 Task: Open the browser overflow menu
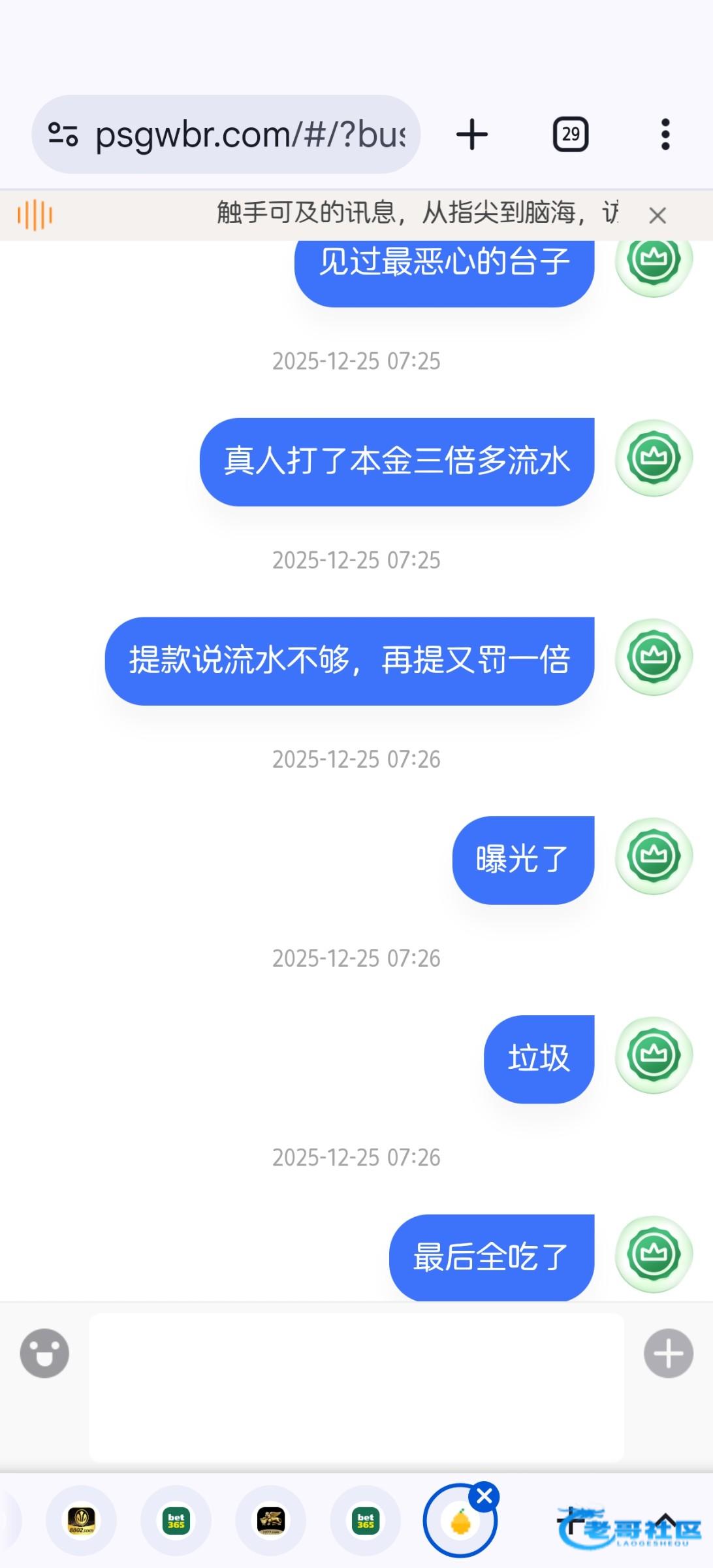tap(665, 135)
